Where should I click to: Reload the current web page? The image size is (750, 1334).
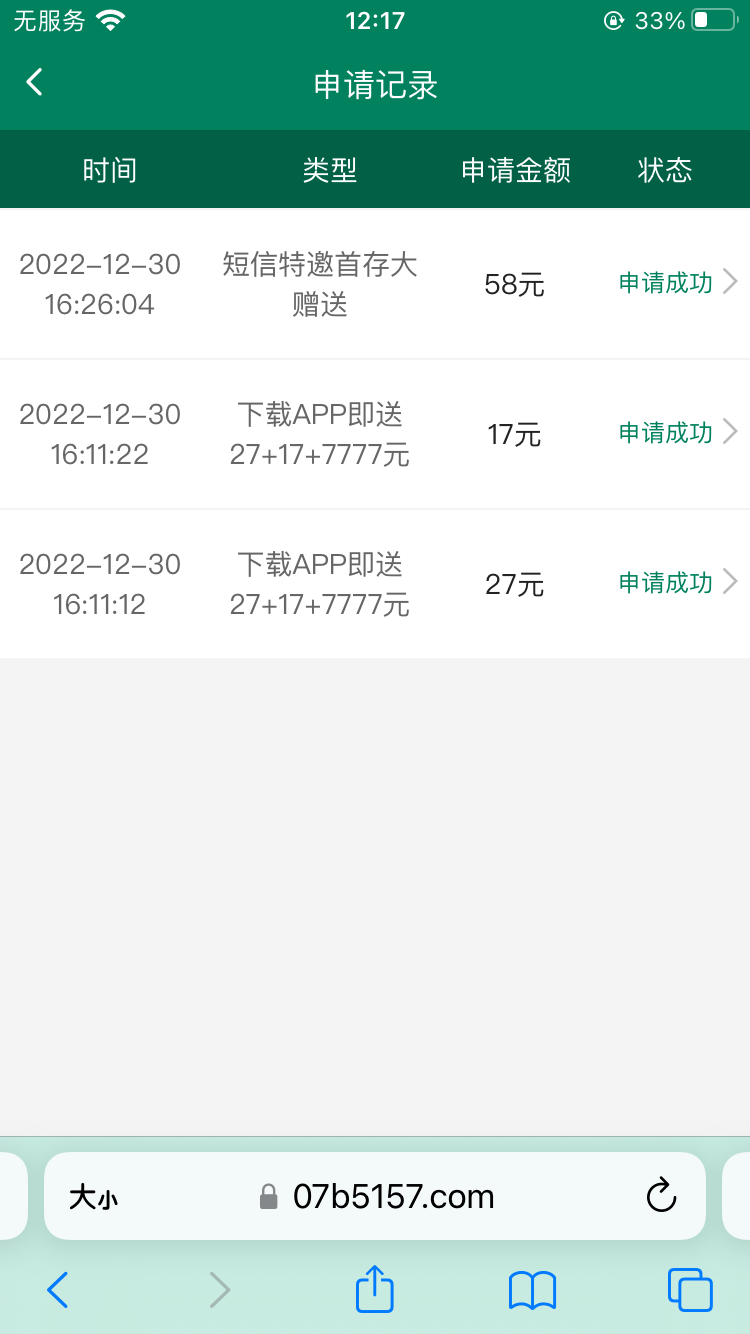661,1196
